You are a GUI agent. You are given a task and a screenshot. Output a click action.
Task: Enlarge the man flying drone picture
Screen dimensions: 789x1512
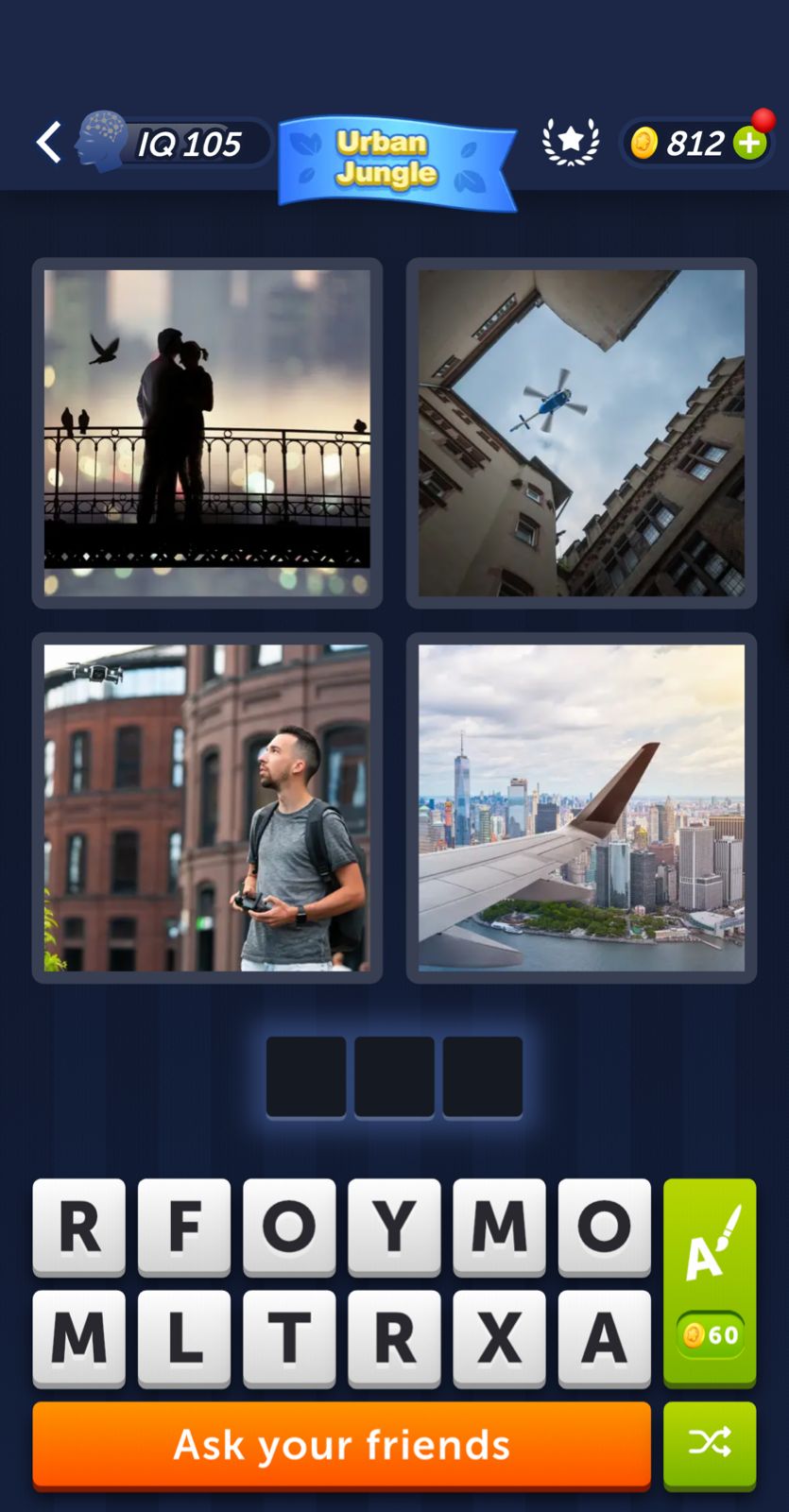[207, 808]
